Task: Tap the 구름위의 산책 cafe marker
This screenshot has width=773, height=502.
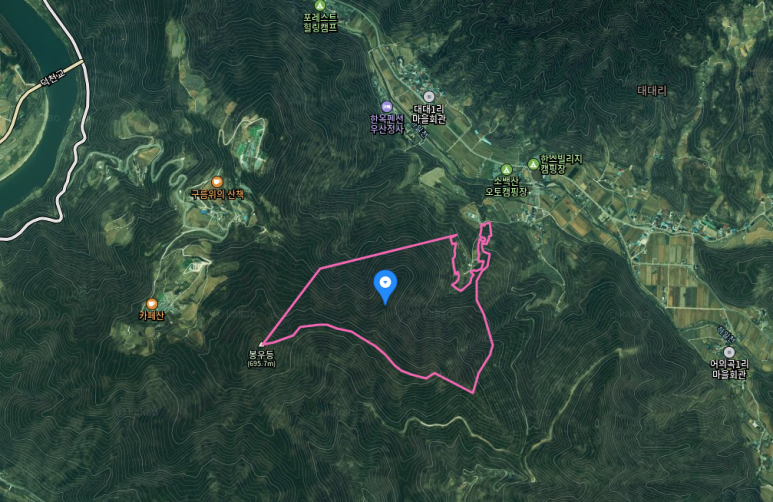Action: pyautogui.click(x=217, y=181)
